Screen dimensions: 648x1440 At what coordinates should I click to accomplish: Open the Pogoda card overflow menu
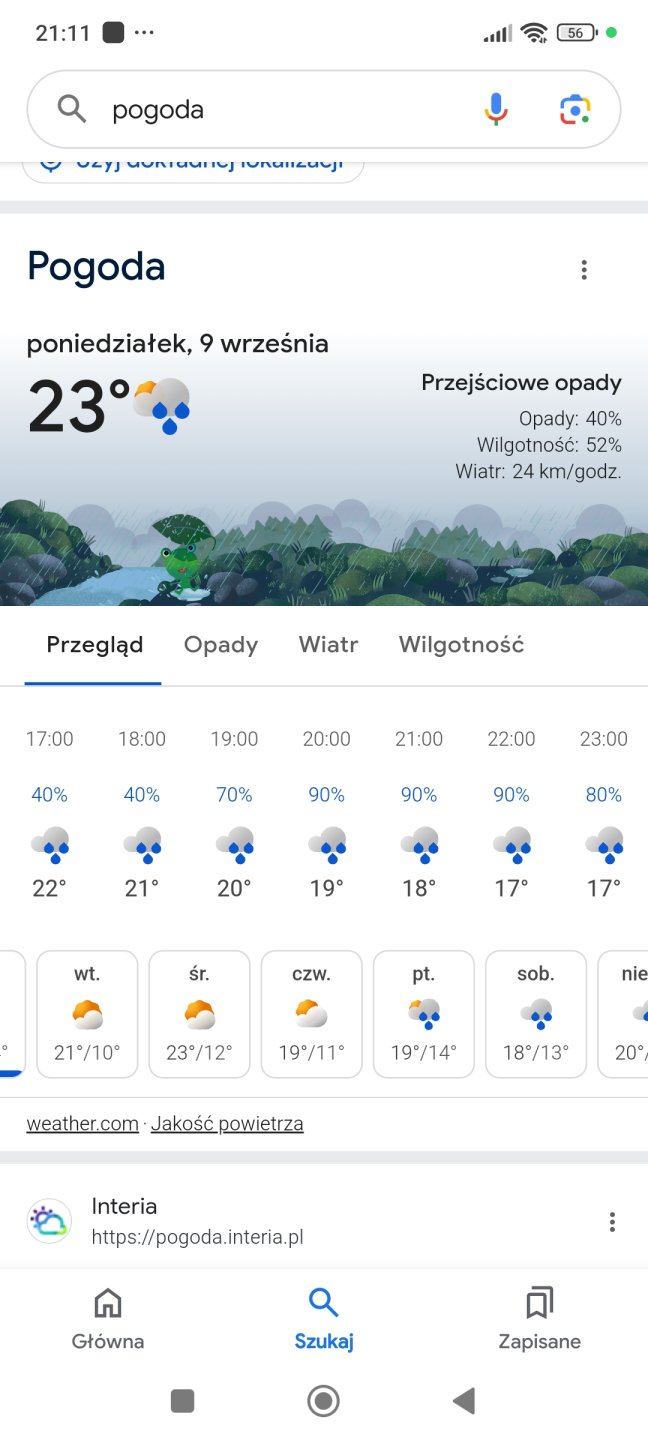click(x=584, y=270)
